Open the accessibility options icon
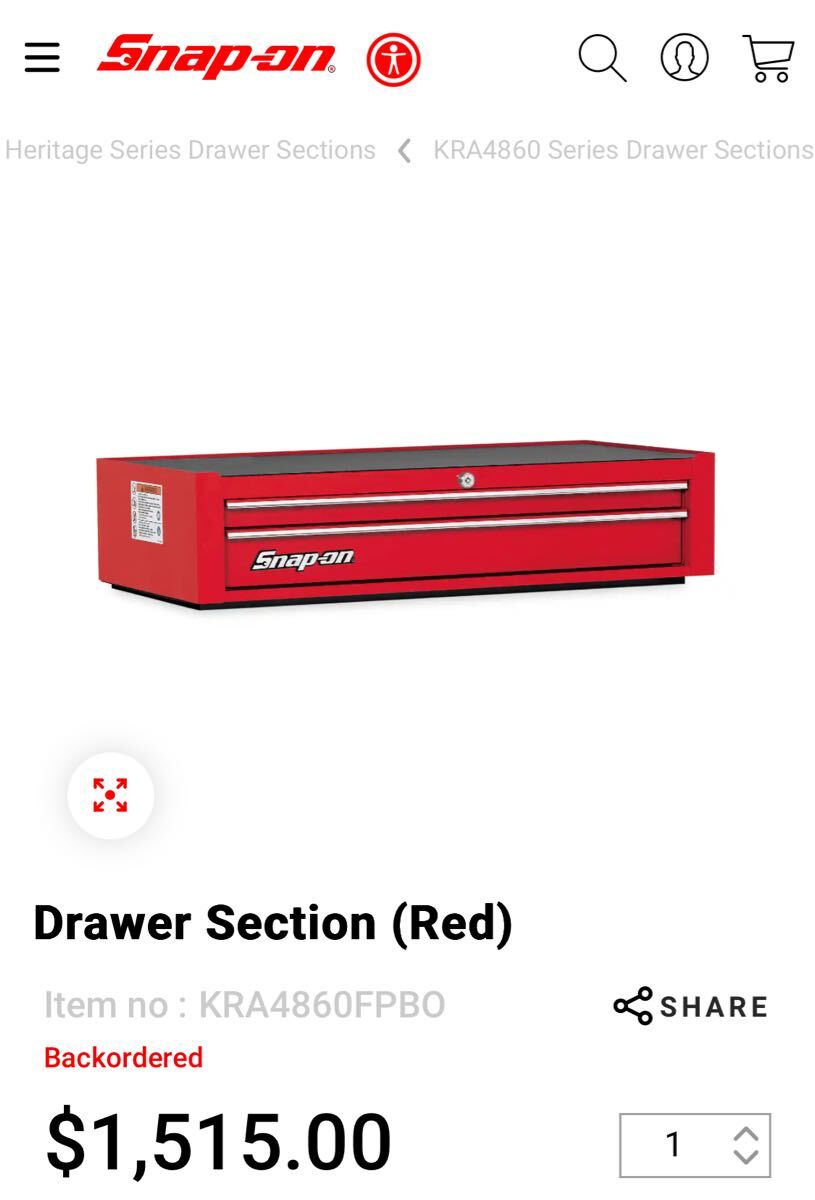Screen dimensions: 815x1200 (x=393, y=59)
